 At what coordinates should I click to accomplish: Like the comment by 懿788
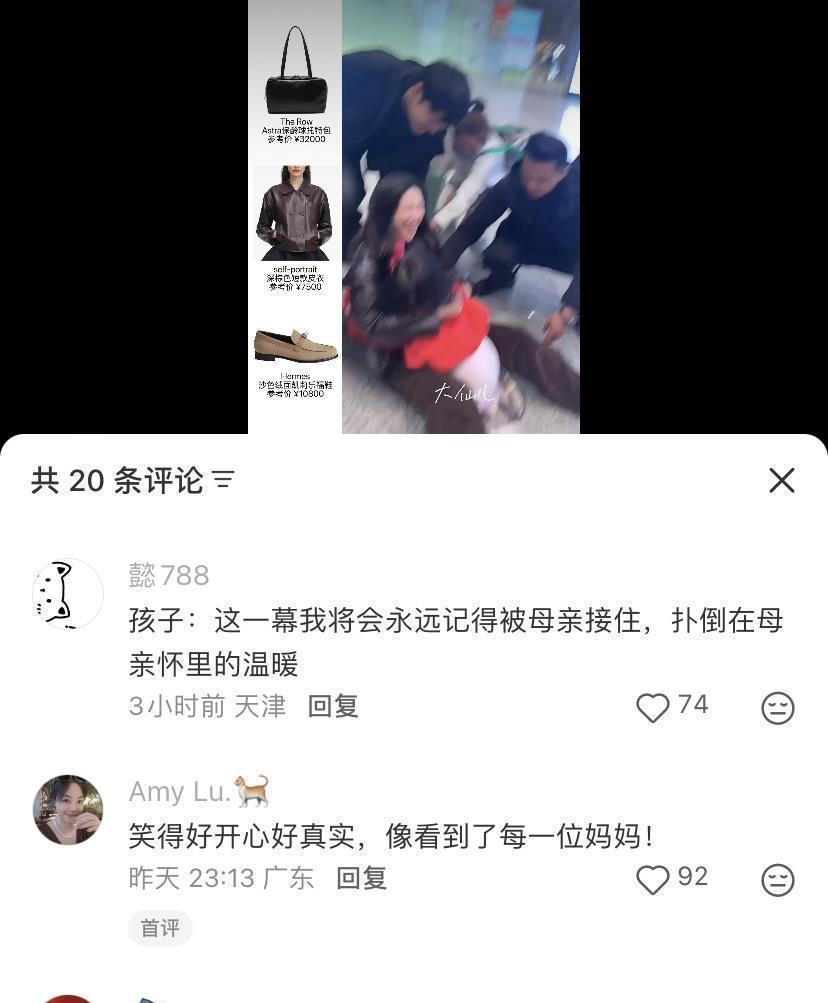(x=653, y=708)
